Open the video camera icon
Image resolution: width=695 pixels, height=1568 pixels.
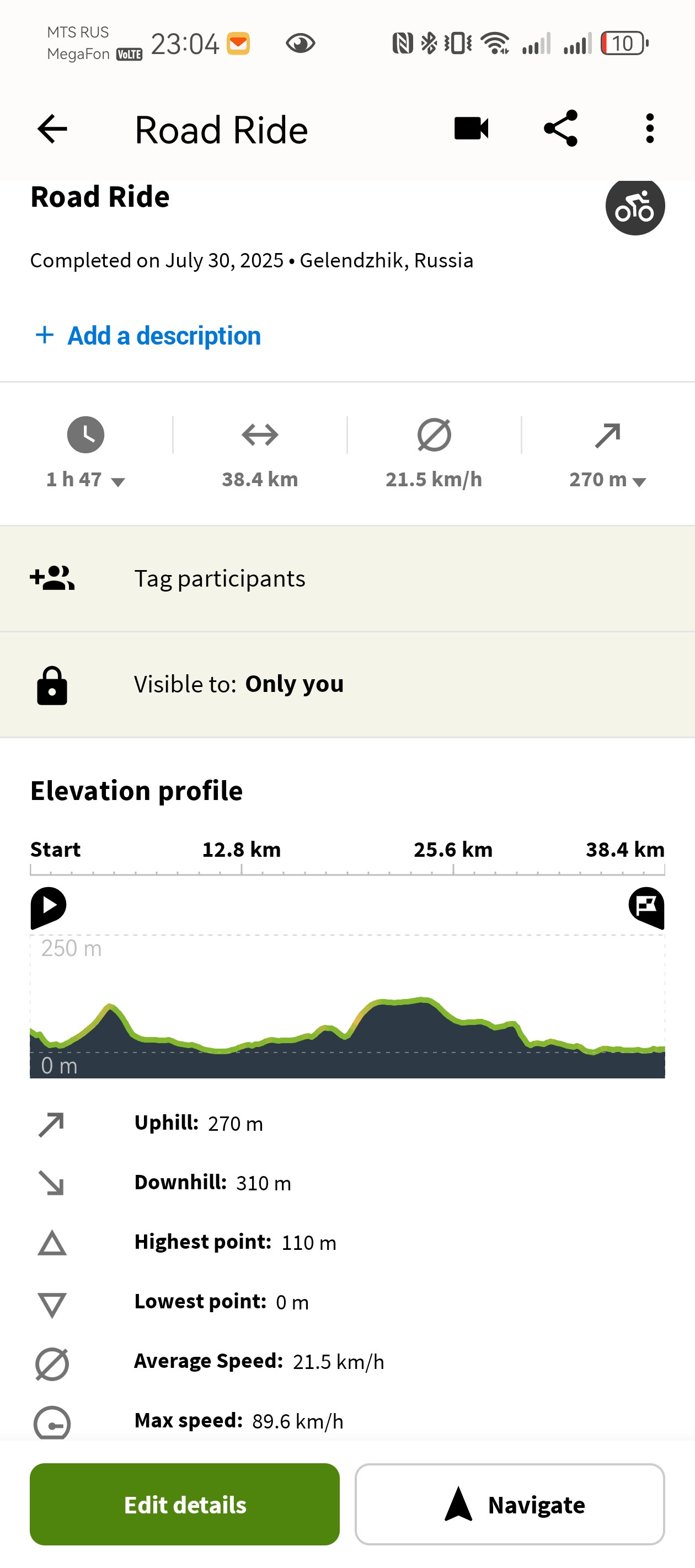point(472,128)
